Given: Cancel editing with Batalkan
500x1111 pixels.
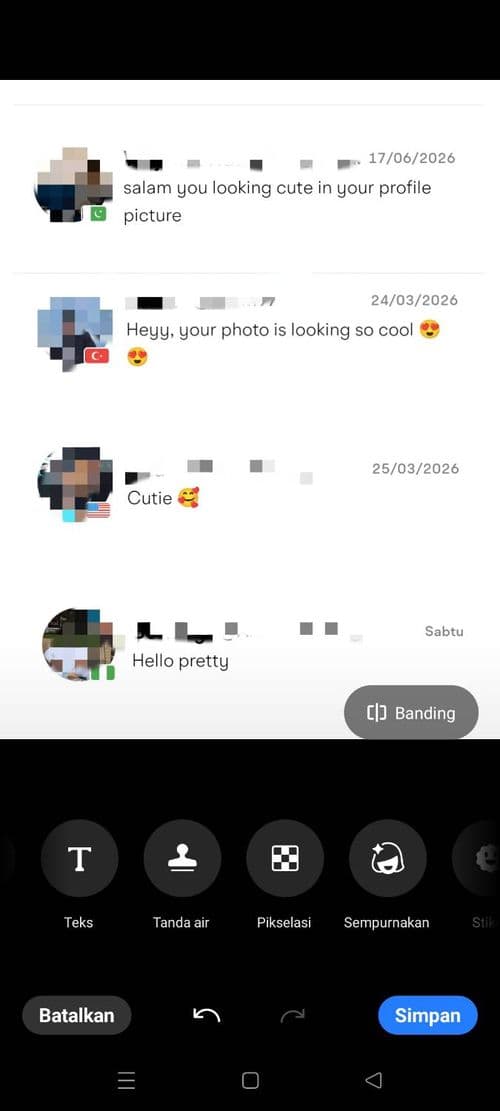Looking at the screenshot, I should click(76, 1015).
